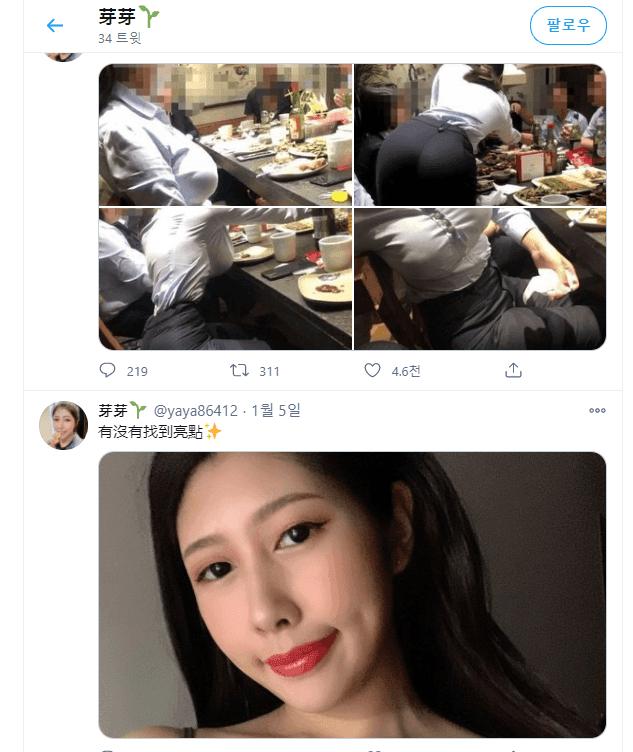Share the four-photo tweet
The height and width of the screenshot is (752, 633).
coord(513,371)
